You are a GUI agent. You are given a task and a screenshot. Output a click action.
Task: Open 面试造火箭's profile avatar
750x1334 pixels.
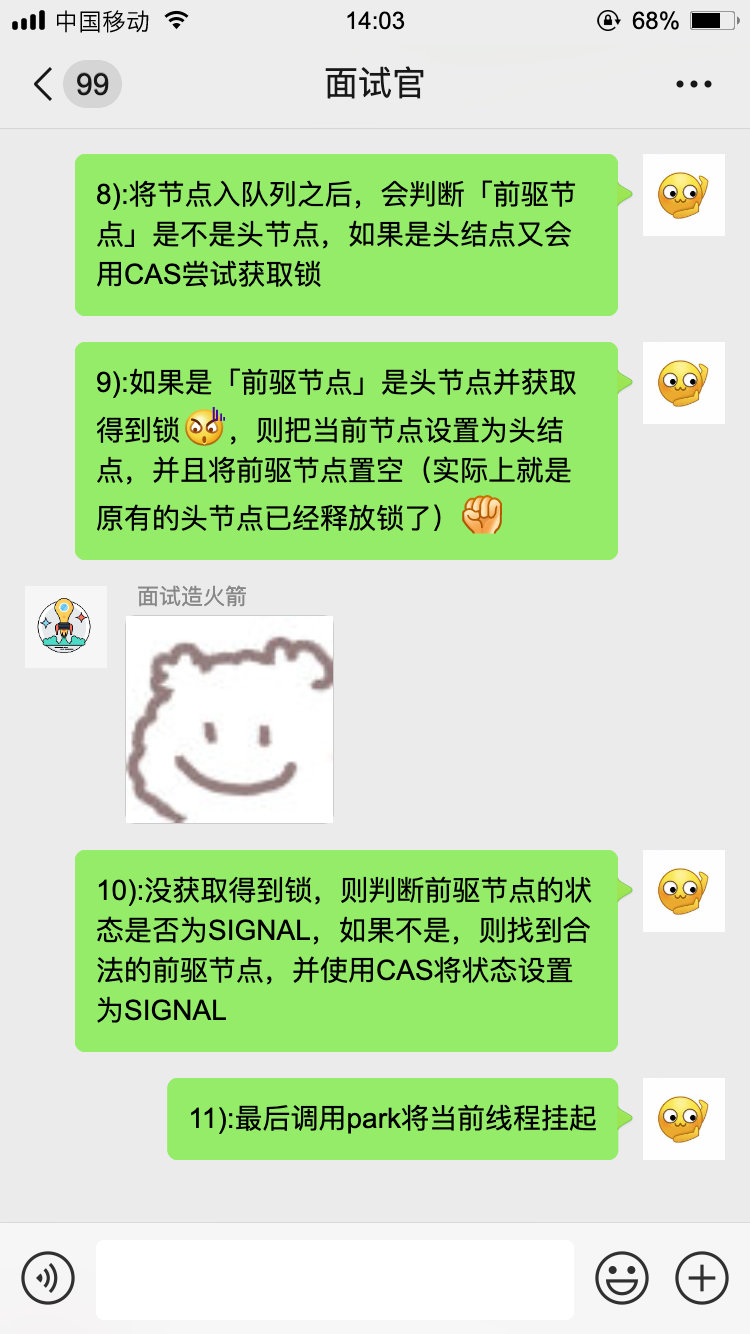coord(65,627)
